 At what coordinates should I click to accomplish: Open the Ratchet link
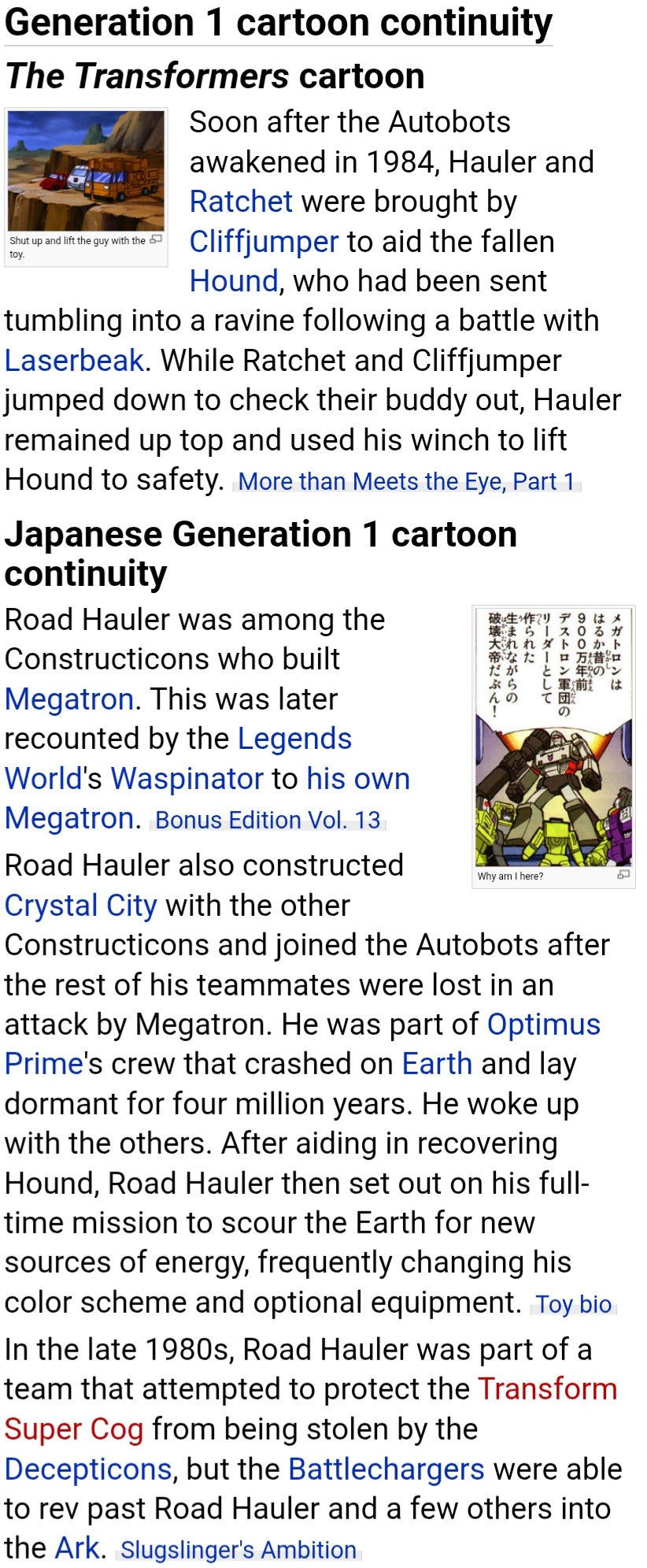(x=241, y=202)
